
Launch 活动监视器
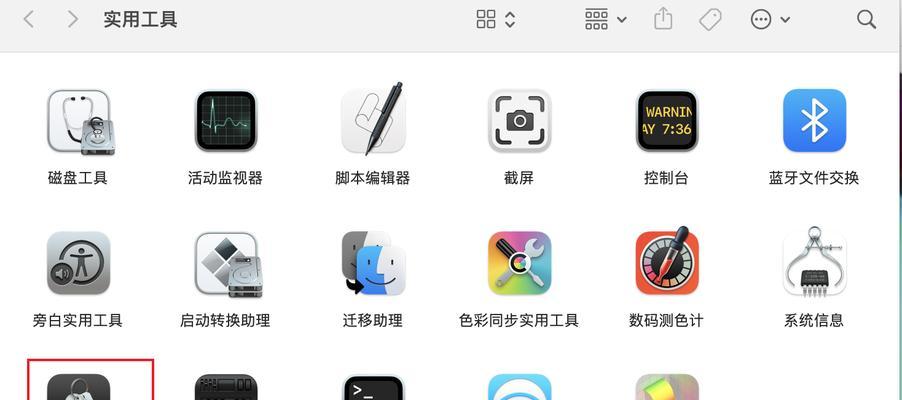[x=225, y=122]
